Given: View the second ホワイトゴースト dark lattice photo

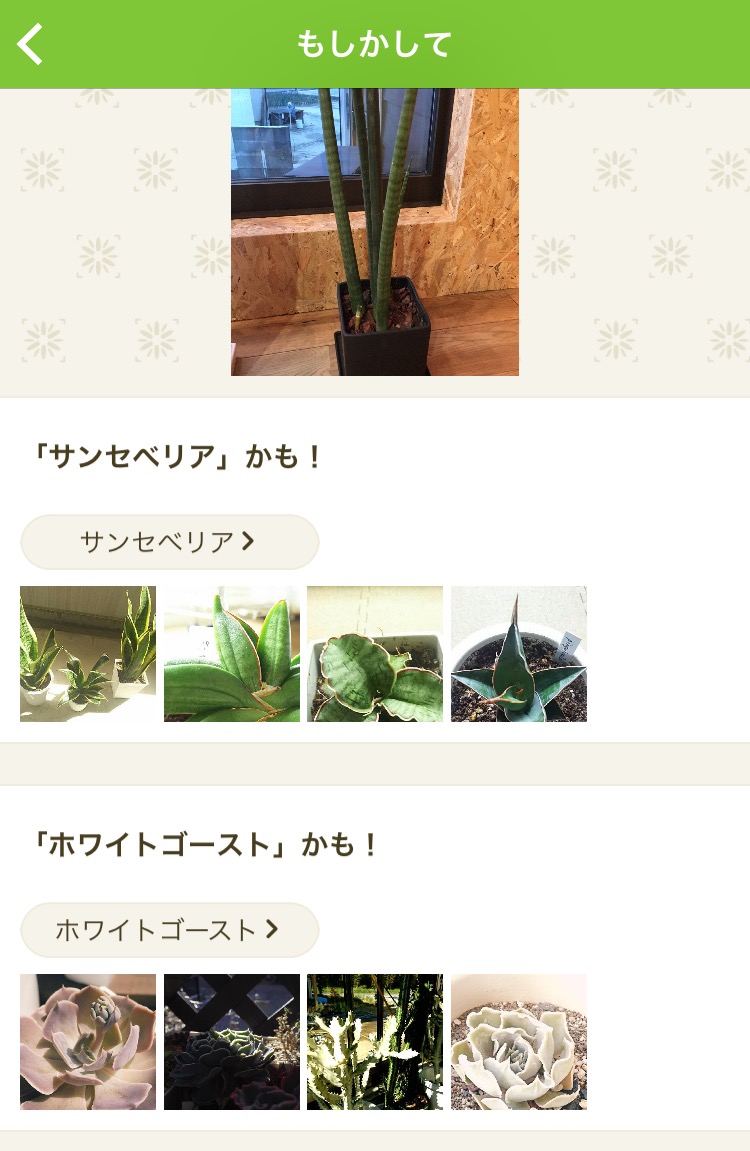Looking at the screenshot, I should point(232,1042).
